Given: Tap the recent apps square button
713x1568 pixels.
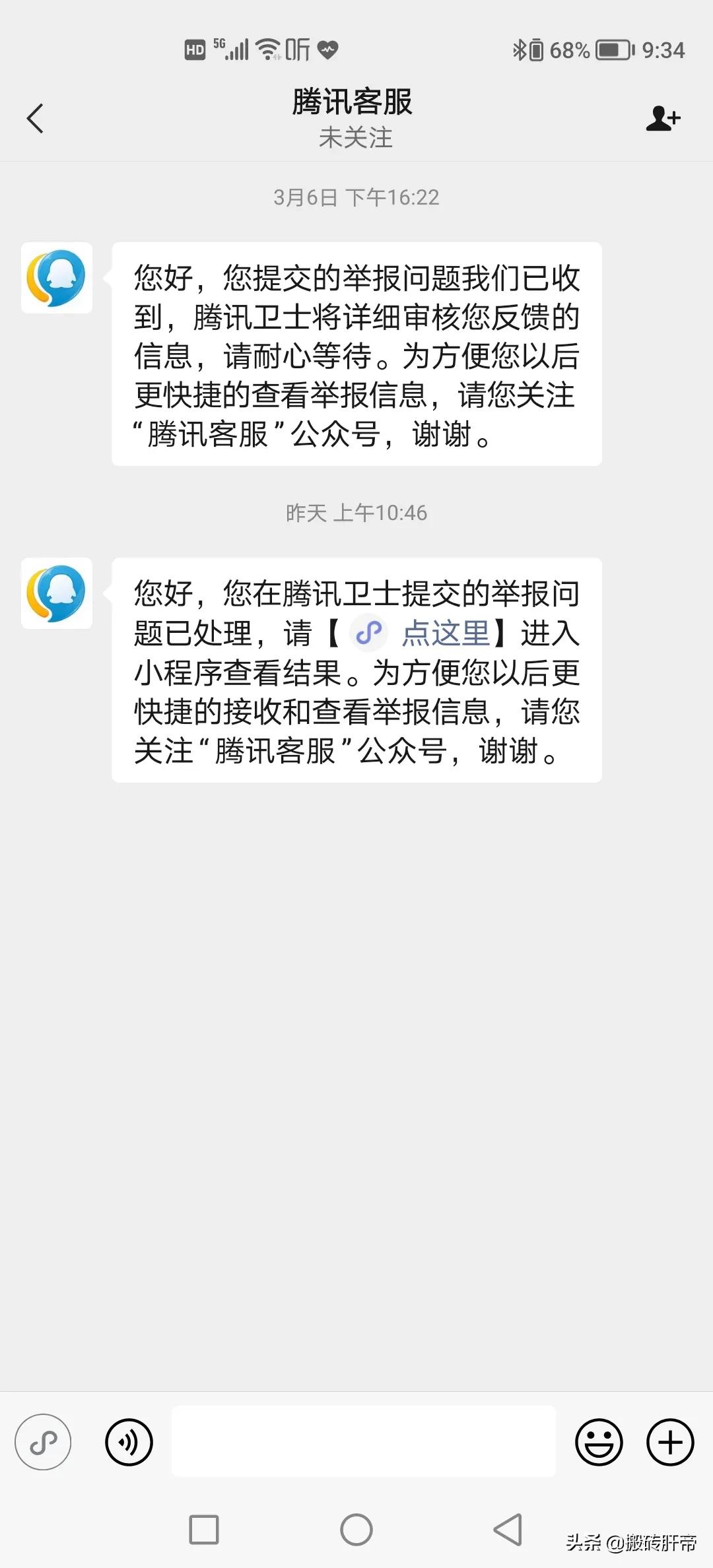Looking at the screenshot, I should [x=204, y=1530].
